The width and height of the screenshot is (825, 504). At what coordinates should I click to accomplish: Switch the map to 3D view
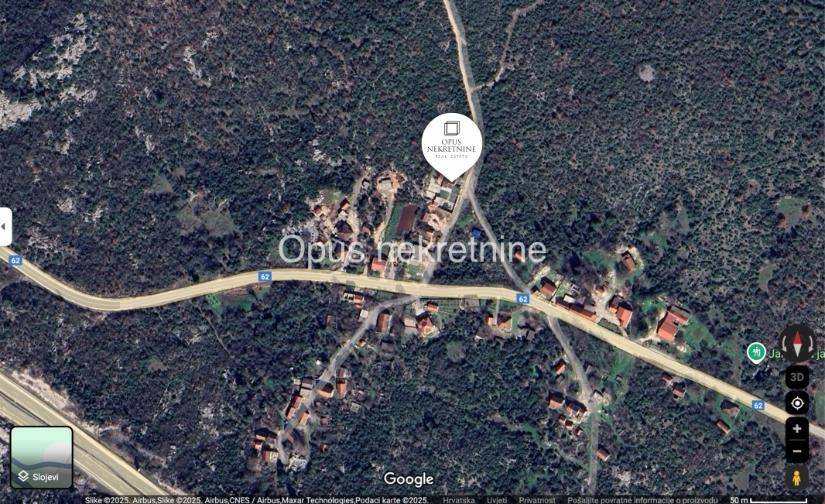point(797,377)
